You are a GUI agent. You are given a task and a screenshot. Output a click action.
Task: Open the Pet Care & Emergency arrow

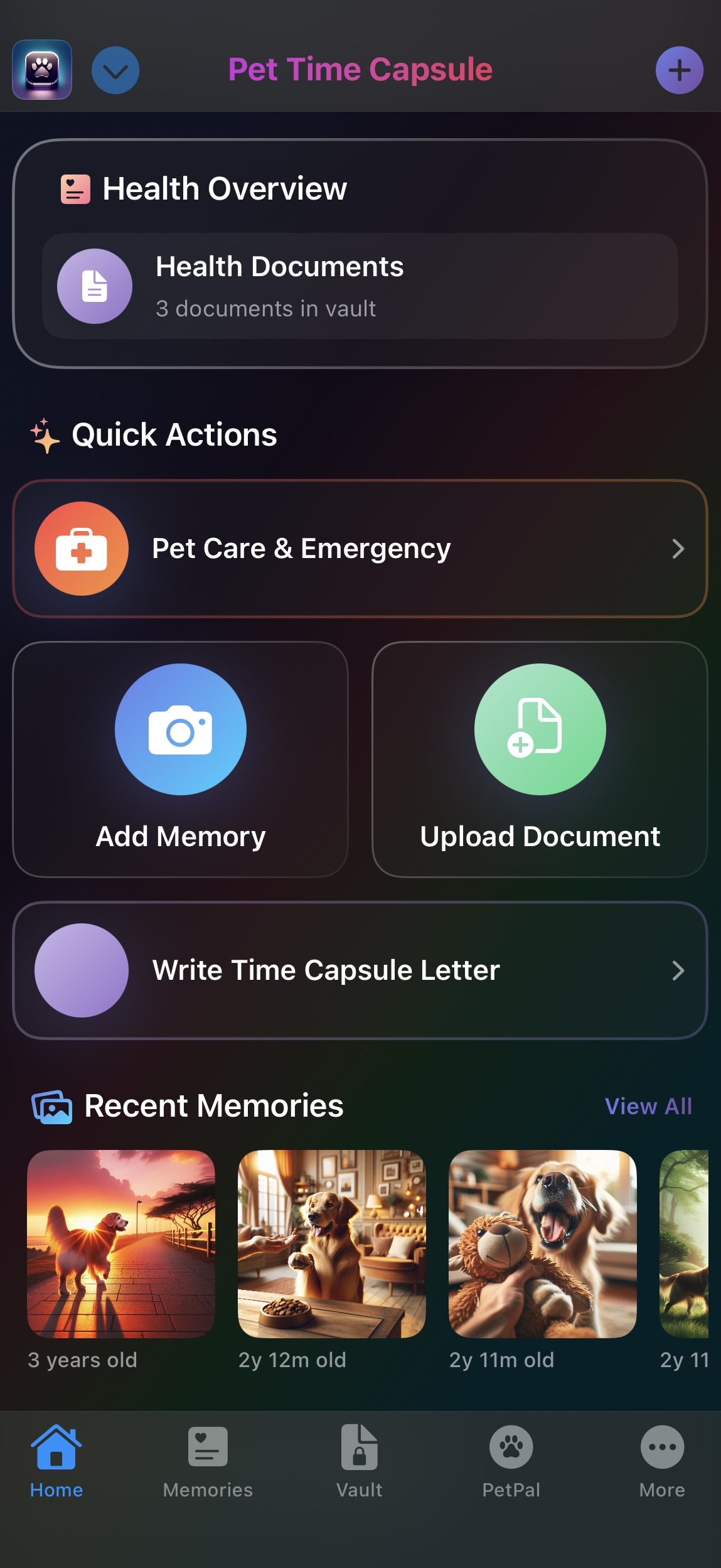(x=680, y=548)
